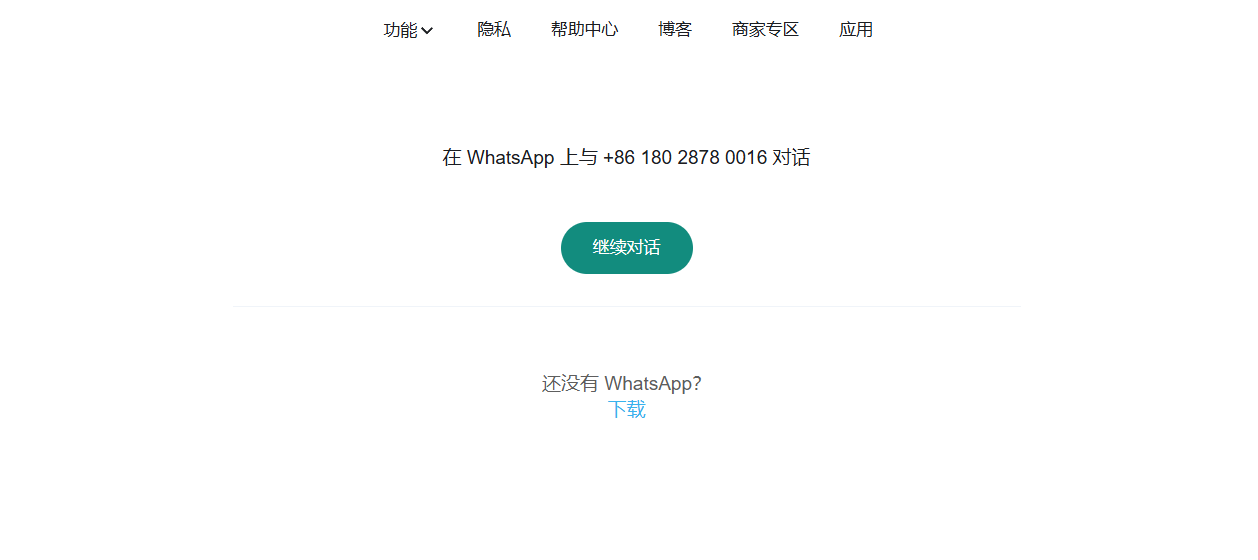1258x560 pixels.
Task: Visit 商家专区 section
Action: coord(765,30)
